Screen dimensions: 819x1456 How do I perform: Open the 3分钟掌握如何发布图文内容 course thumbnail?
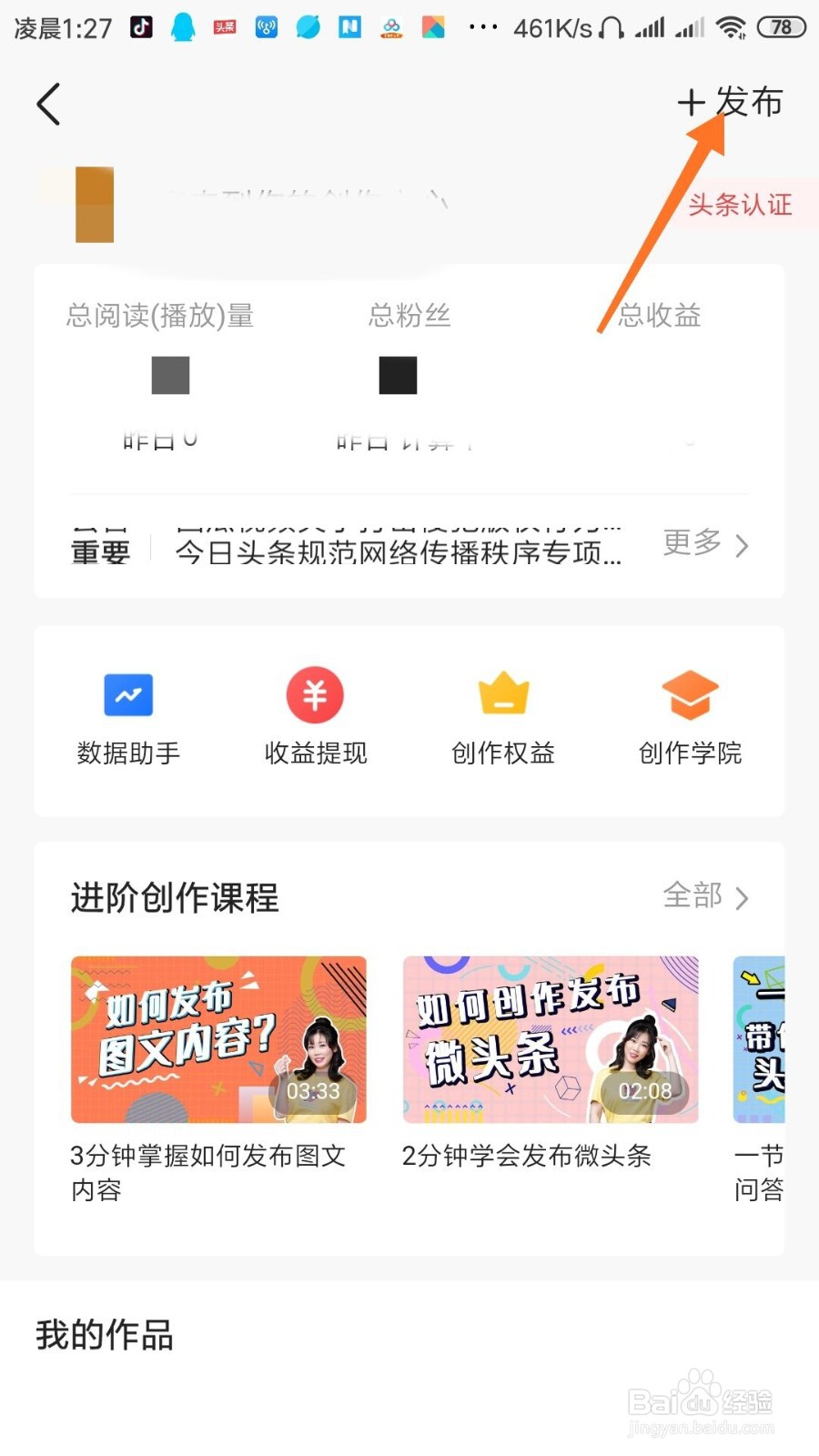[x=218, y=1039]
